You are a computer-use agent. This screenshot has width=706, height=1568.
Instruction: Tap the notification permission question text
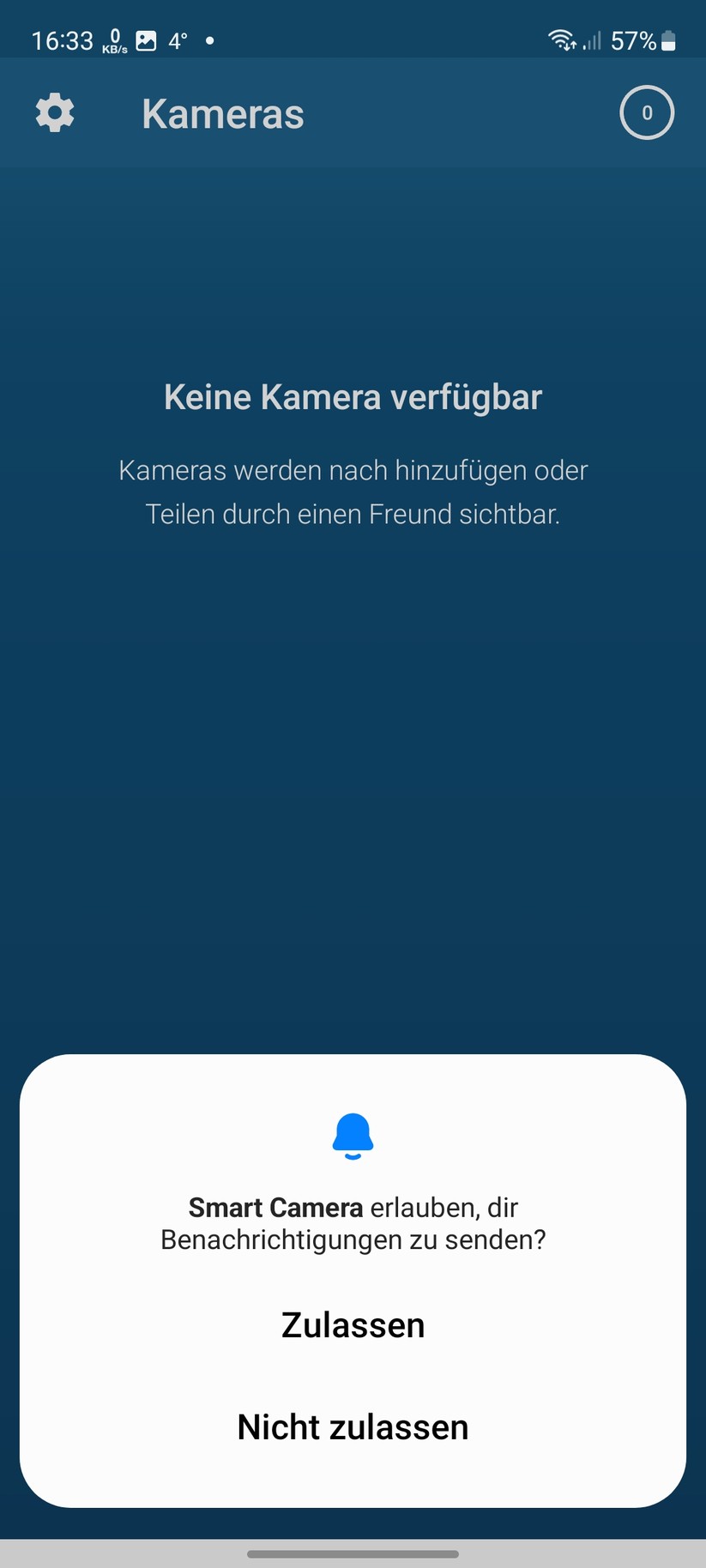[x=353, y=1222]
